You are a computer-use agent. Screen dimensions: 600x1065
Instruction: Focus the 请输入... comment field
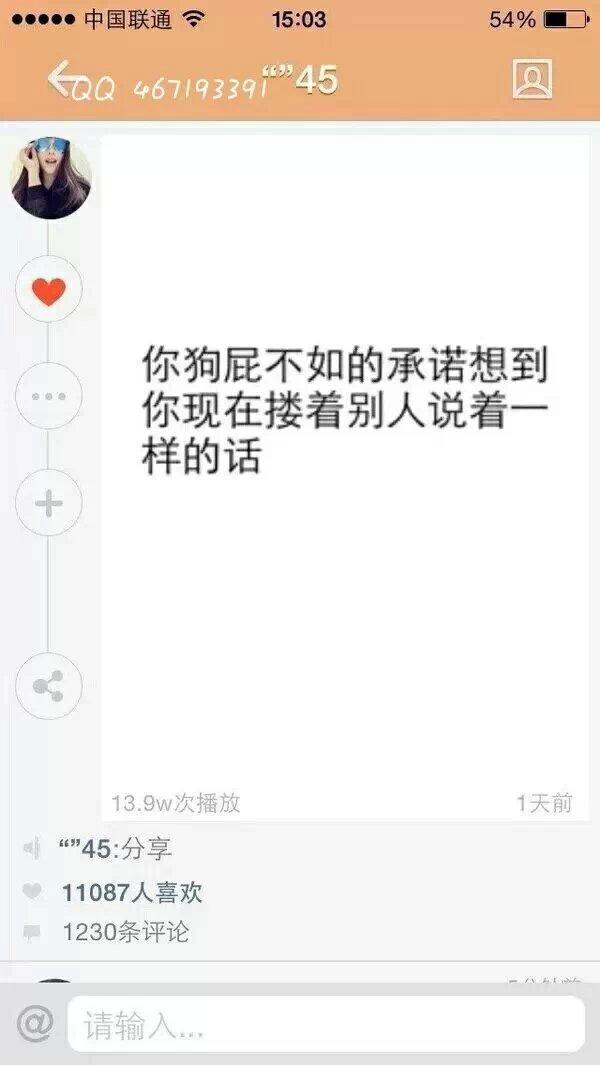pos(327,1024)
